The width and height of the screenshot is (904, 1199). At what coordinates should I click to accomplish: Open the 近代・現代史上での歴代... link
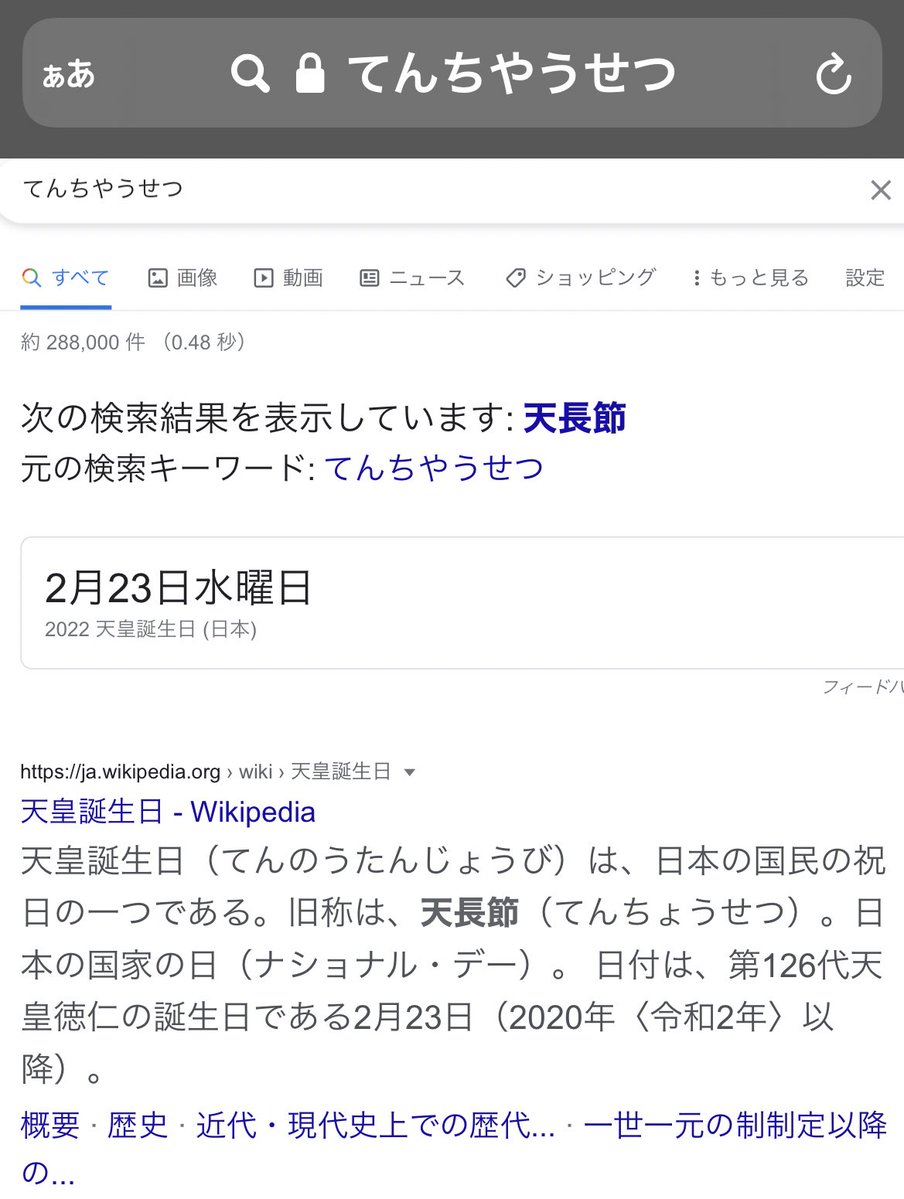[375, 1125]
